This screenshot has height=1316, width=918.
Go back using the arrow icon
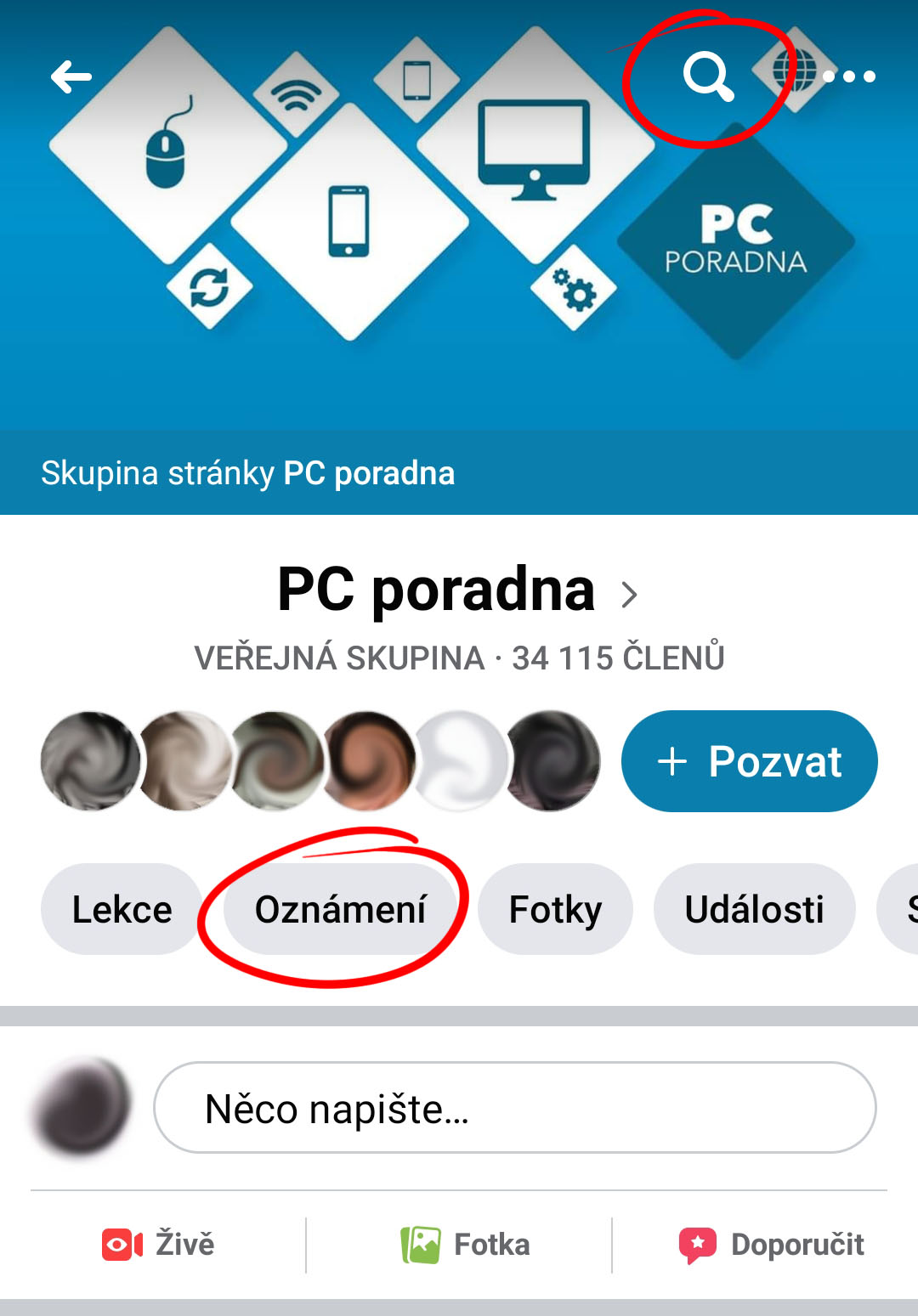(71, 77)
